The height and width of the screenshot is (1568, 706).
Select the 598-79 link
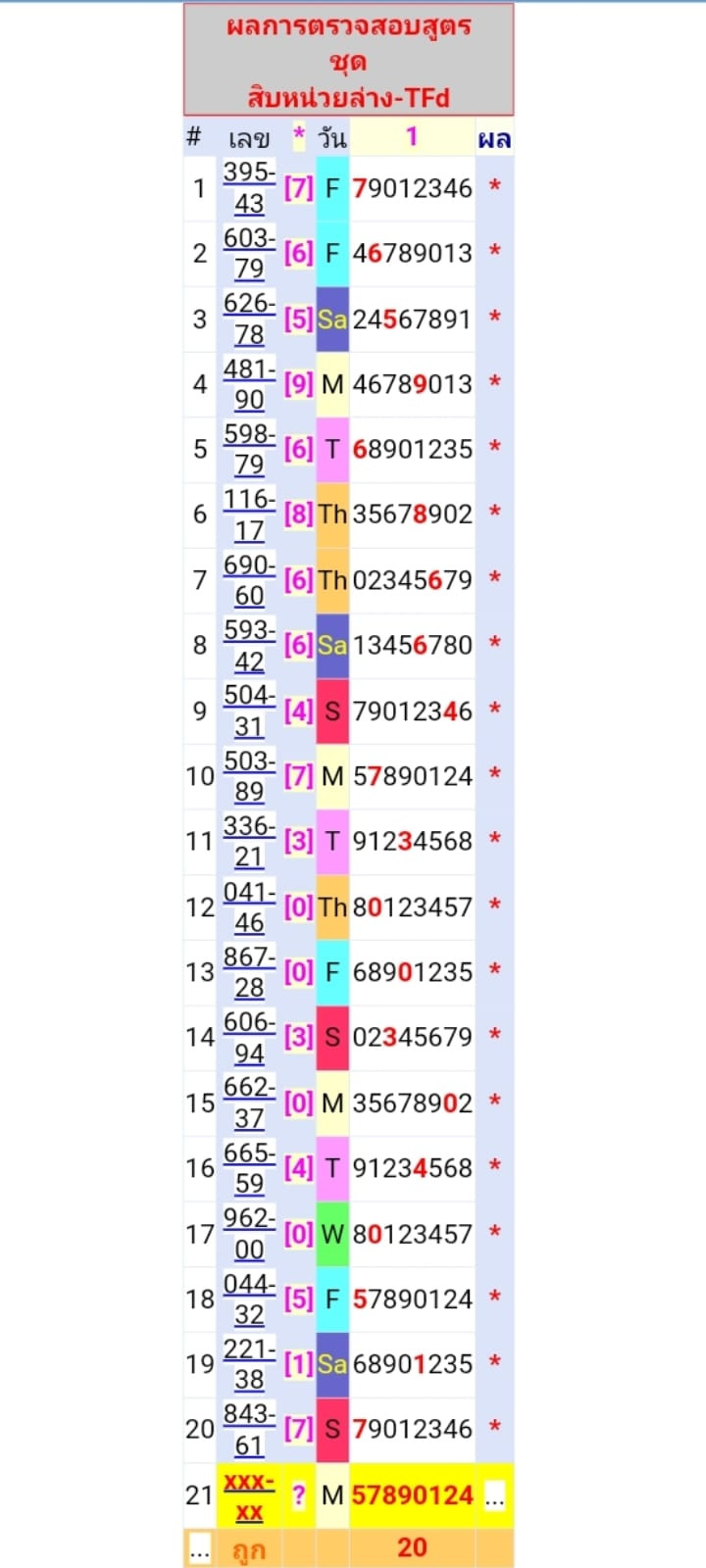click(249, 449)
